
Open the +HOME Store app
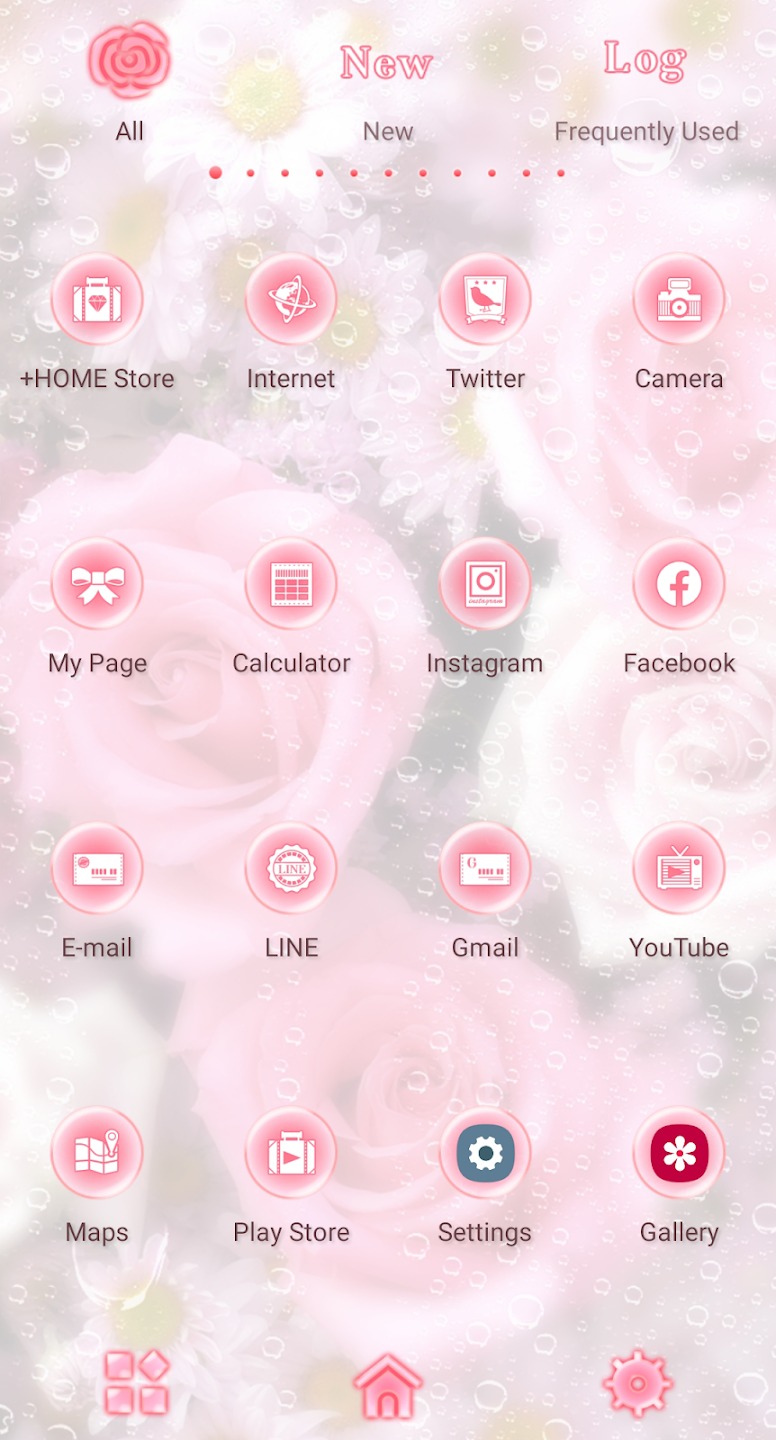97,300
